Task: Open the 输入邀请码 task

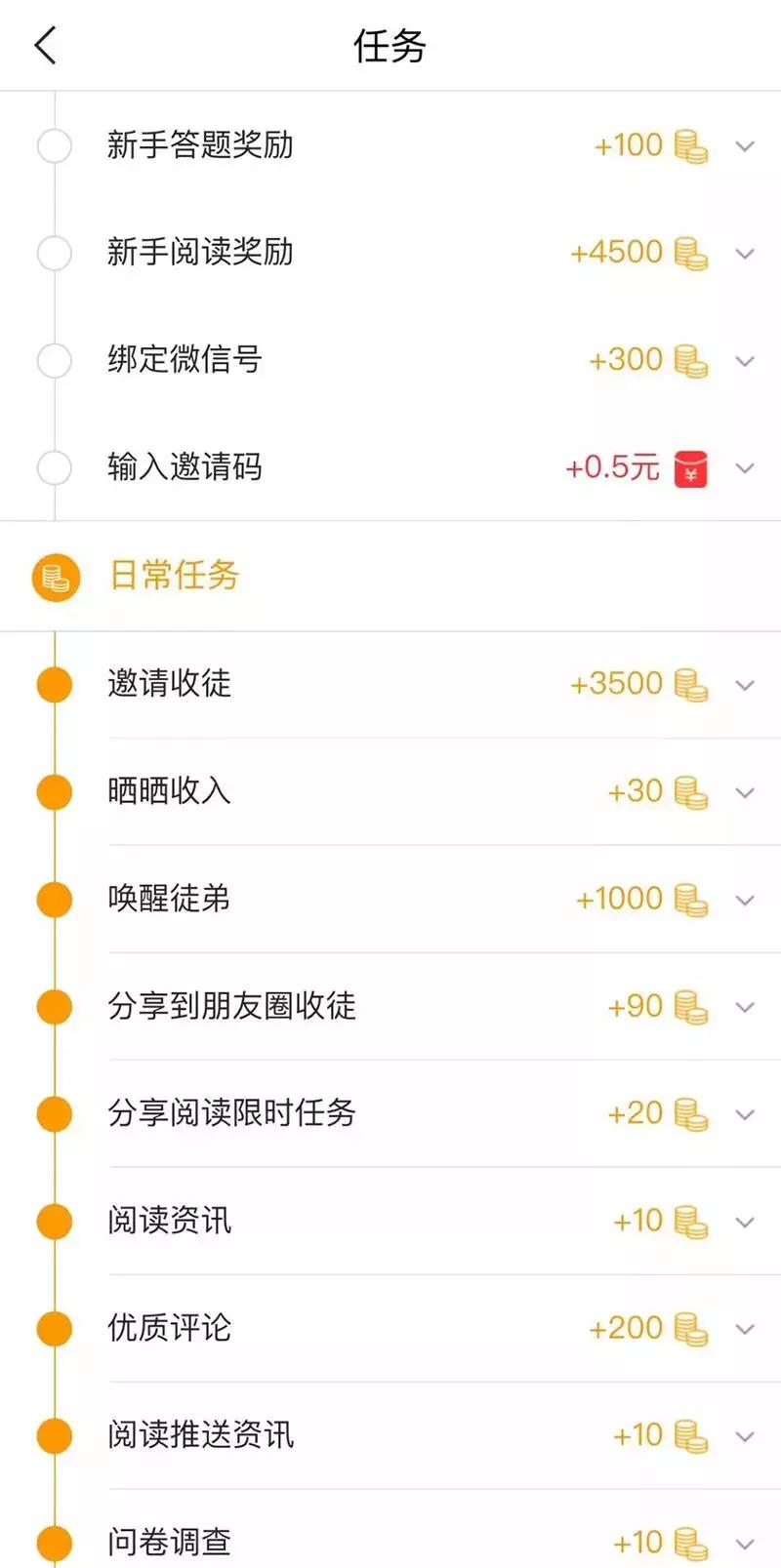Action: (185, 467)
